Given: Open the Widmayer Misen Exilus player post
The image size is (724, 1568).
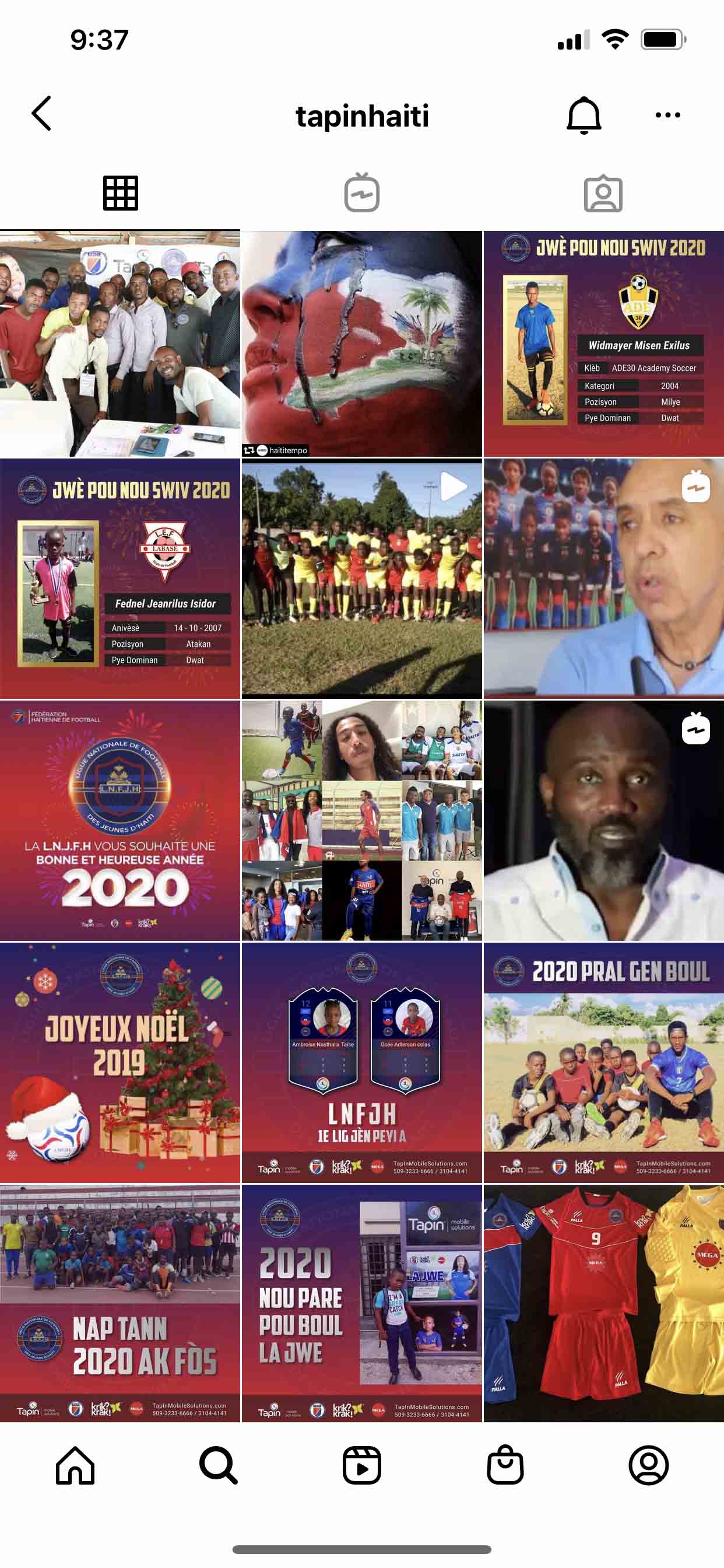Looking at the screenshot, I should [x=603, y=344].
